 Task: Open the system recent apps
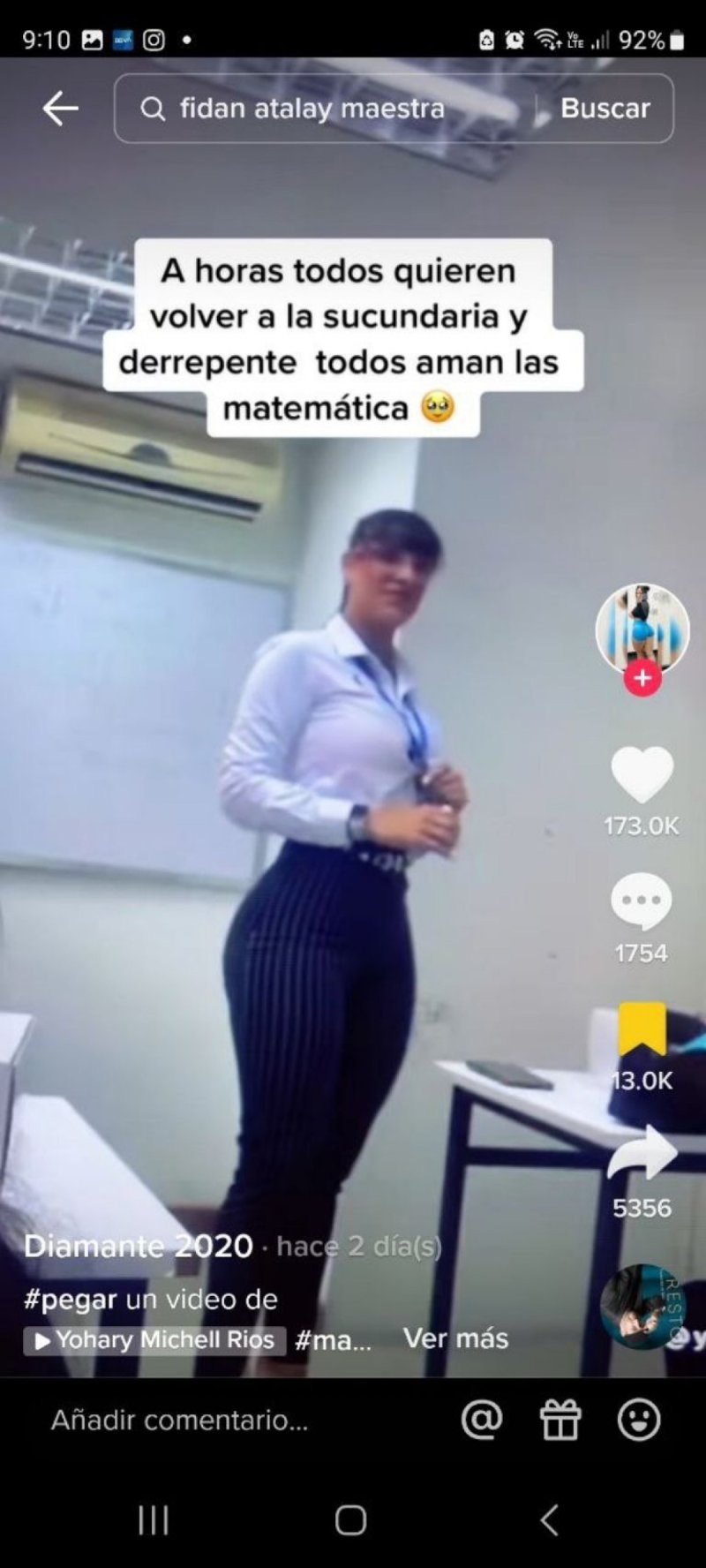point(154,1520)
